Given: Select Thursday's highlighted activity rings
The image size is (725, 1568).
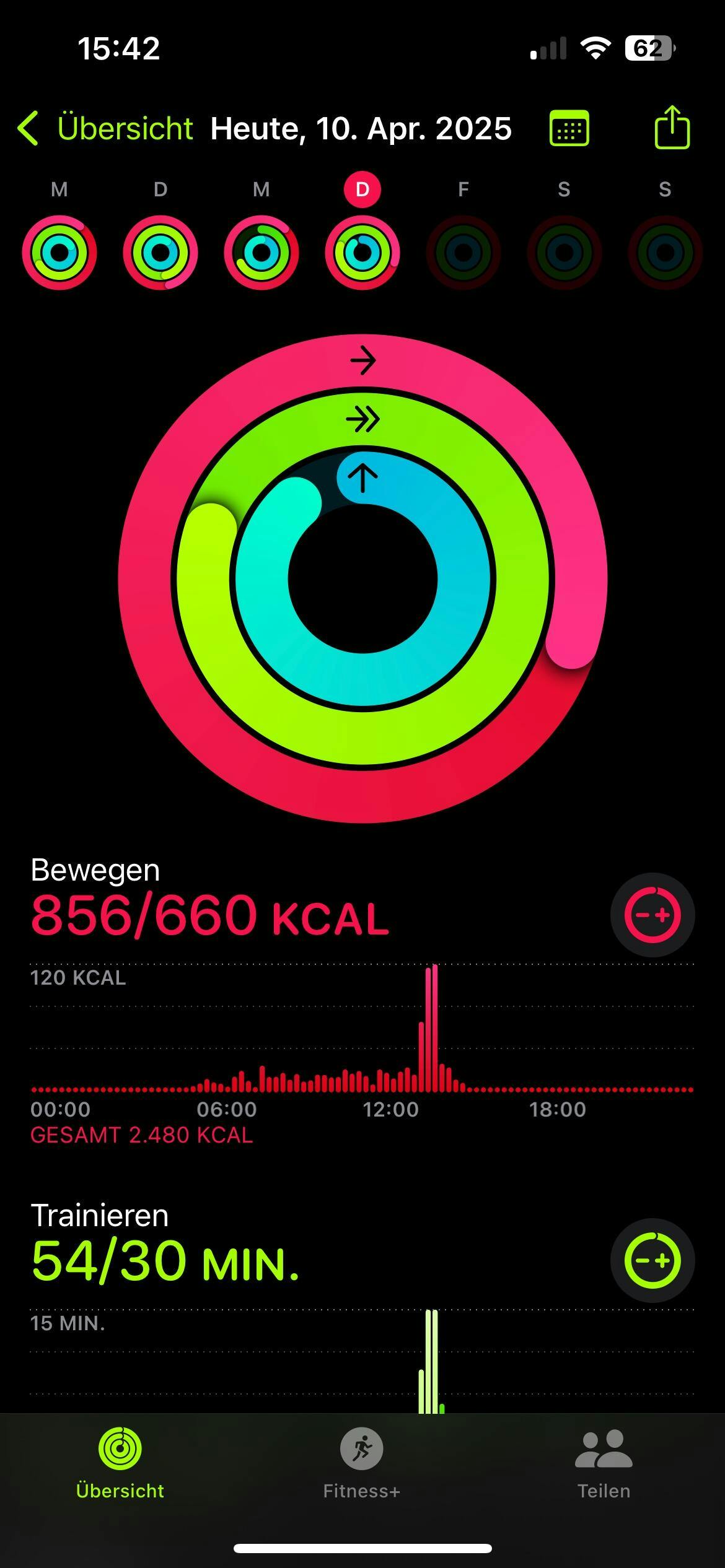Looking at the screenshot, I should pos(362,253).
